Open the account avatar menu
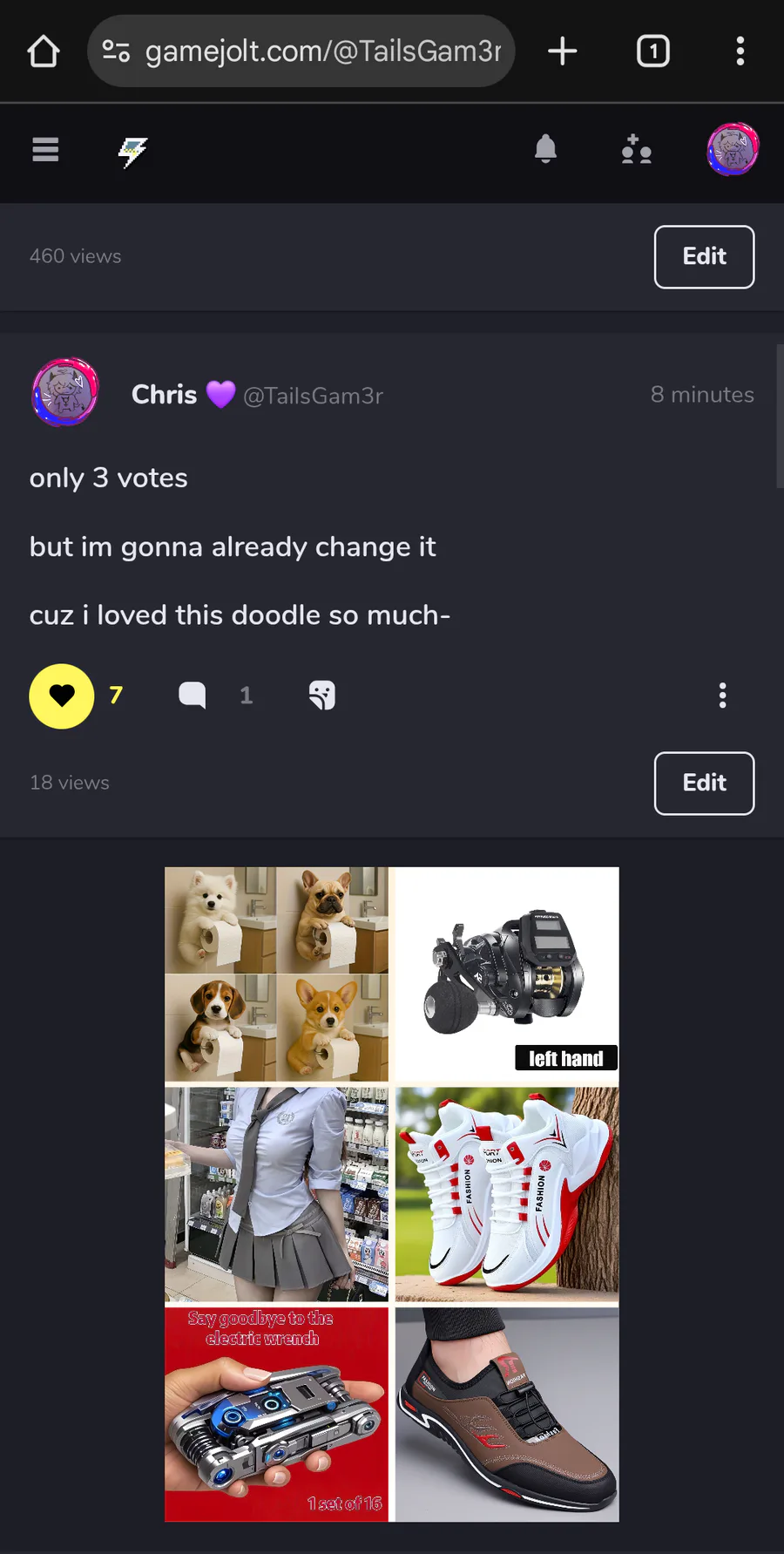 (733, 150)
